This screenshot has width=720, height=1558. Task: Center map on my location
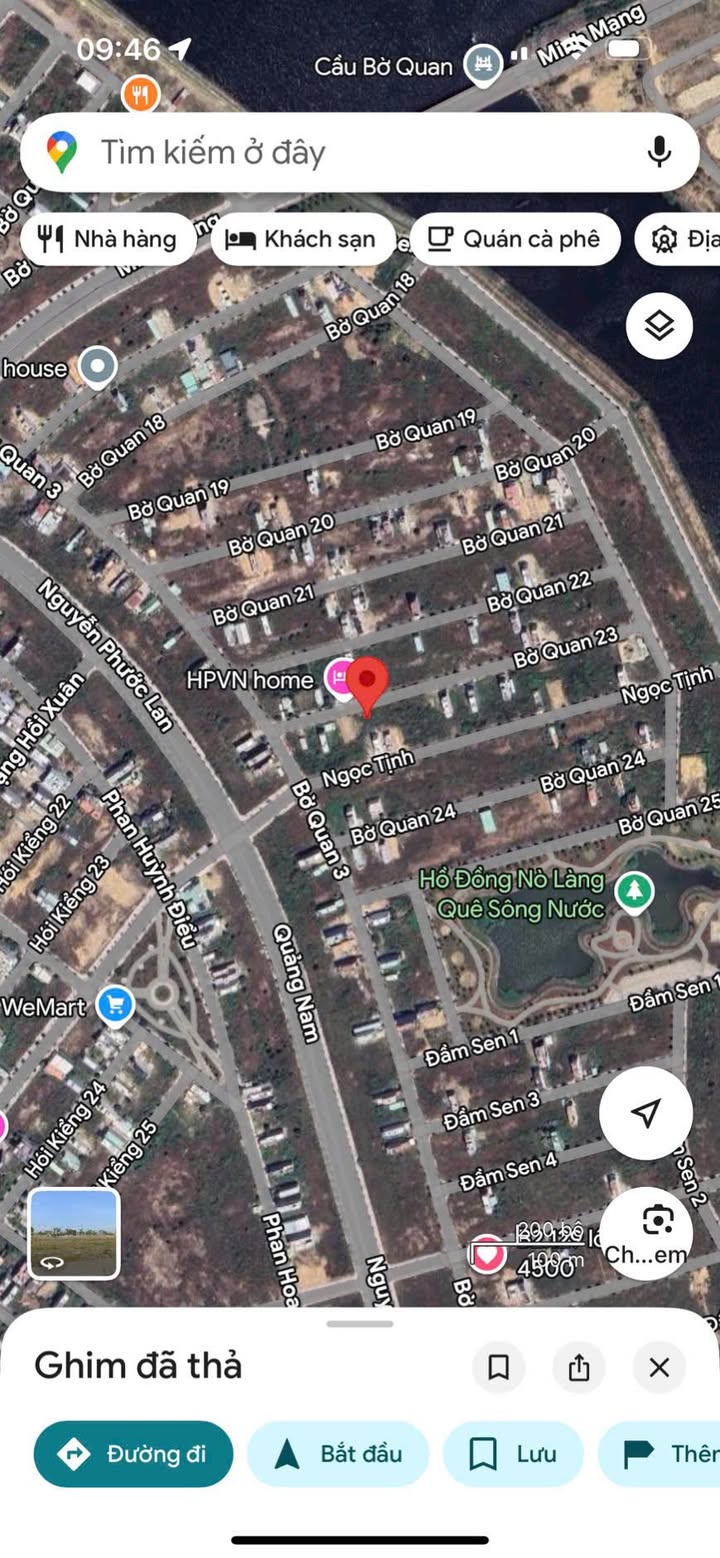coord(646,1113)
